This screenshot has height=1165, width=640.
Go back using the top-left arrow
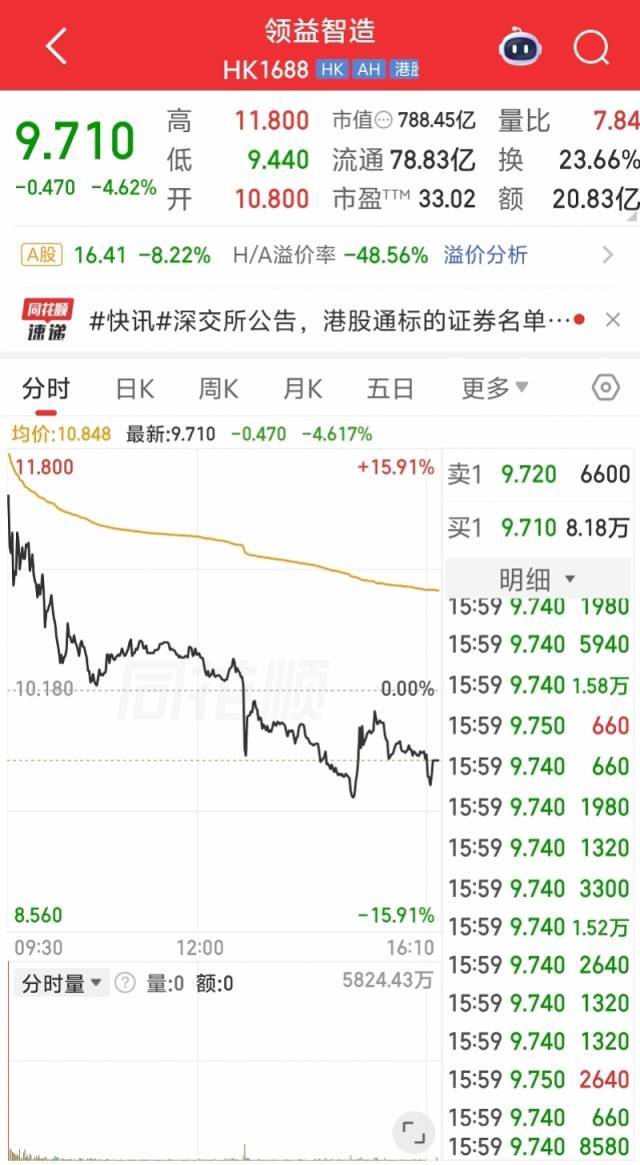coord(56,47)
